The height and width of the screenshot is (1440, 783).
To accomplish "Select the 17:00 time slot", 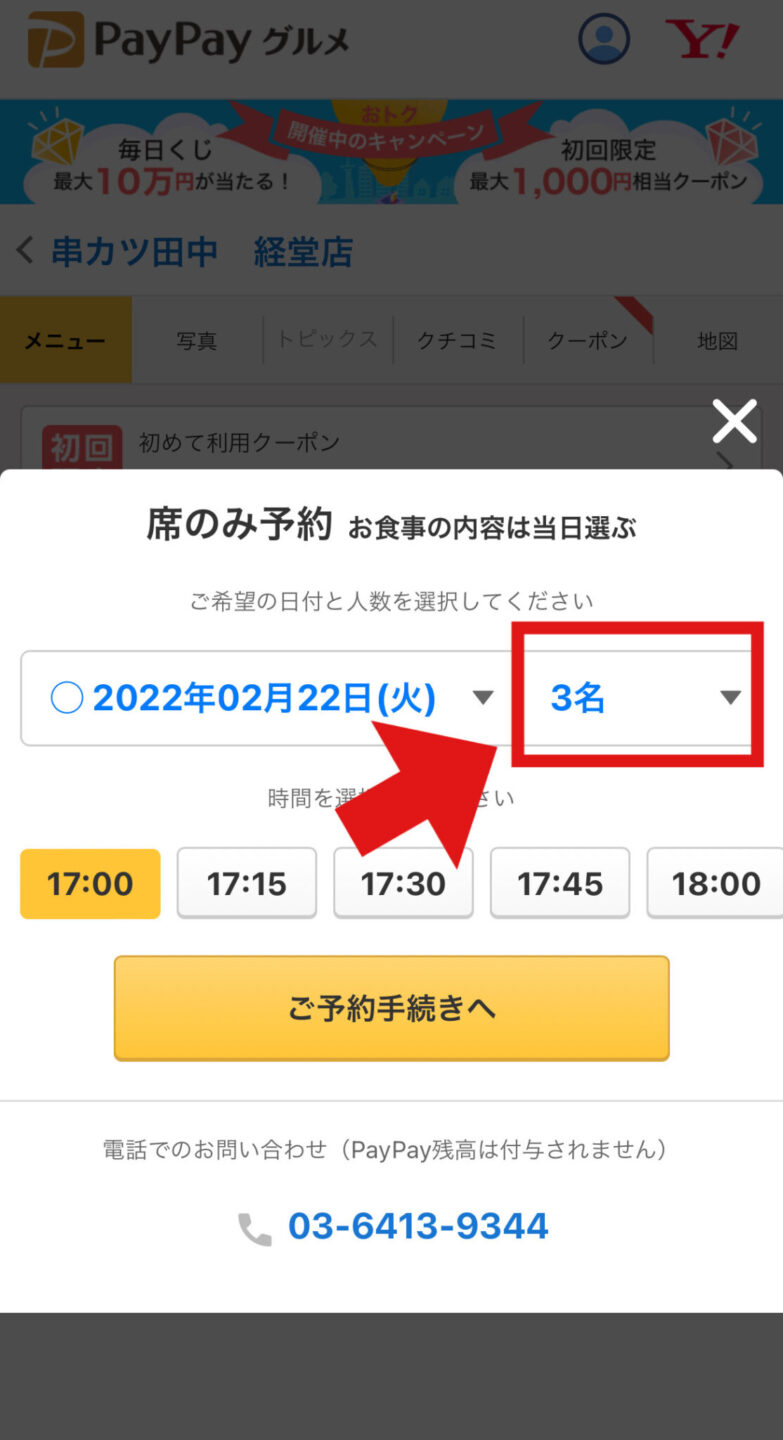I will point(90,884).
